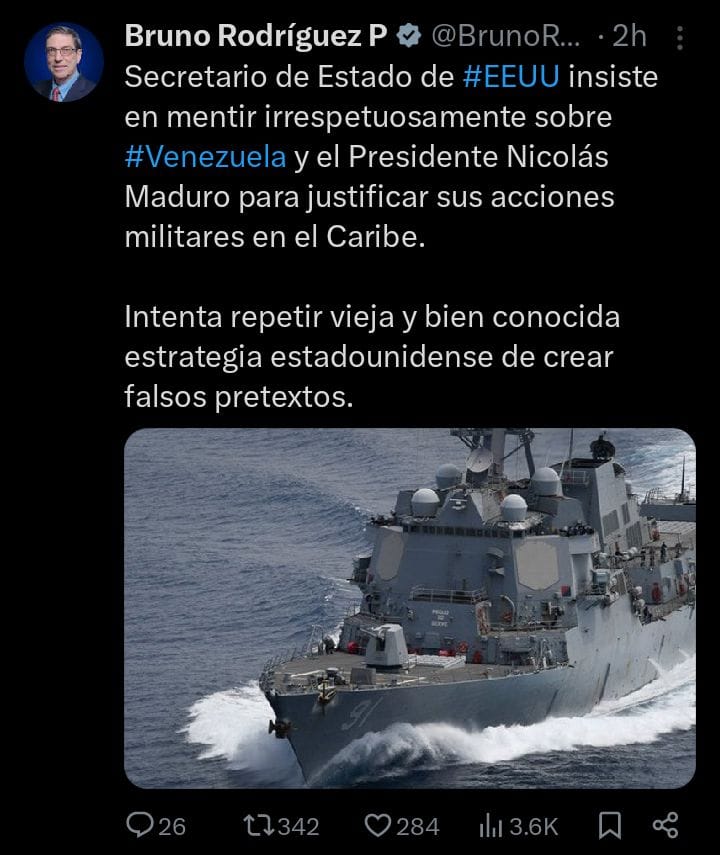Reply to the tweet via comment icon
This screenshot has height=855, width=720.
[139, 825]
